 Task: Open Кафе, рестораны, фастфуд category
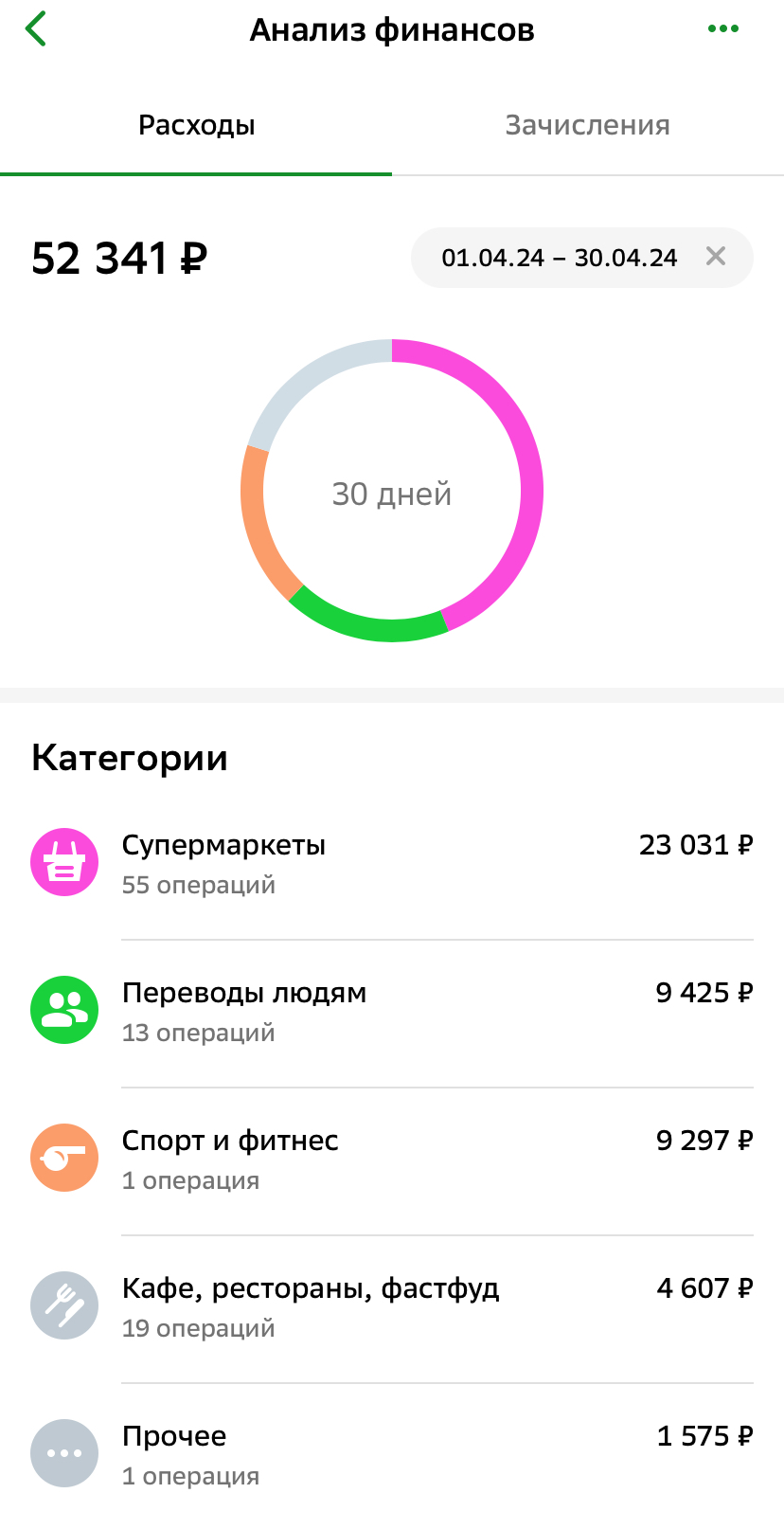click(x=392, y=1307)
